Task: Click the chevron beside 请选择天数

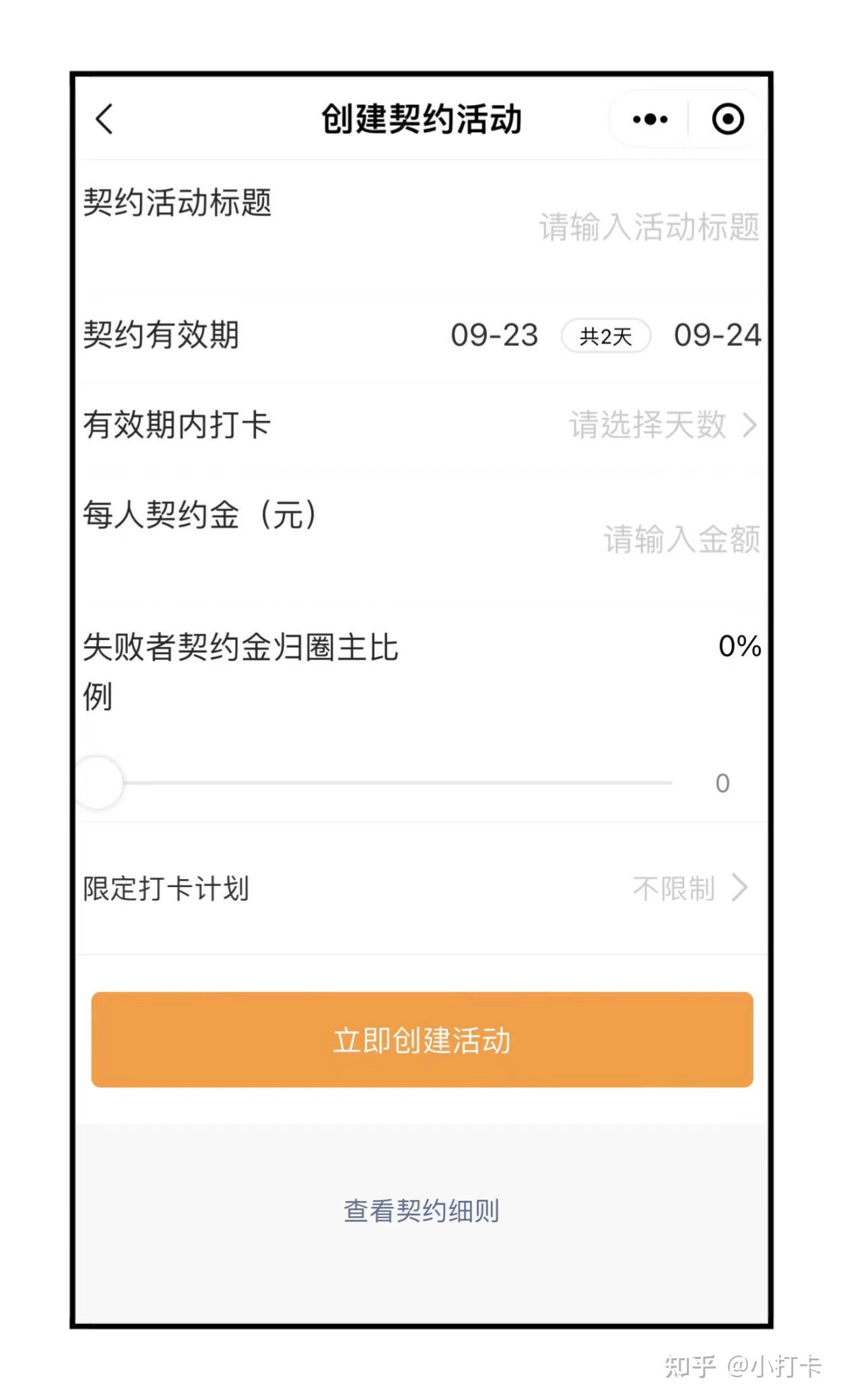Action: click(749, 424)
